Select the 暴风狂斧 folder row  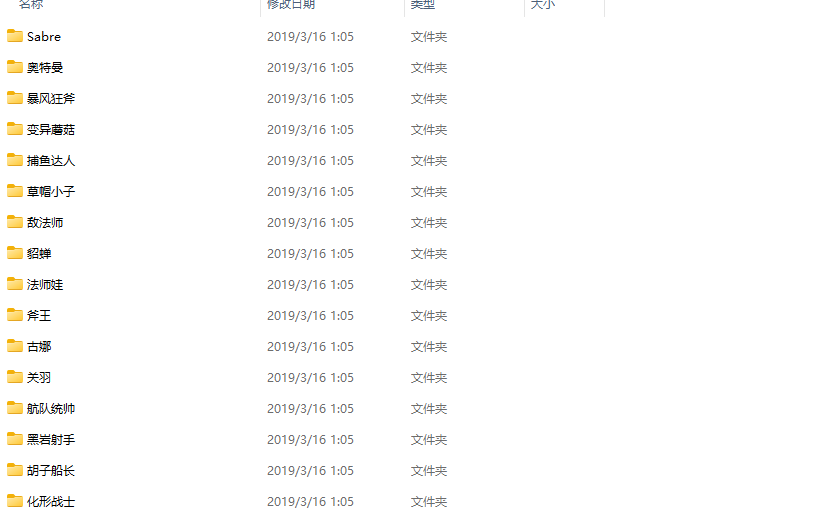pyautogui.click(x=50, y=99)
